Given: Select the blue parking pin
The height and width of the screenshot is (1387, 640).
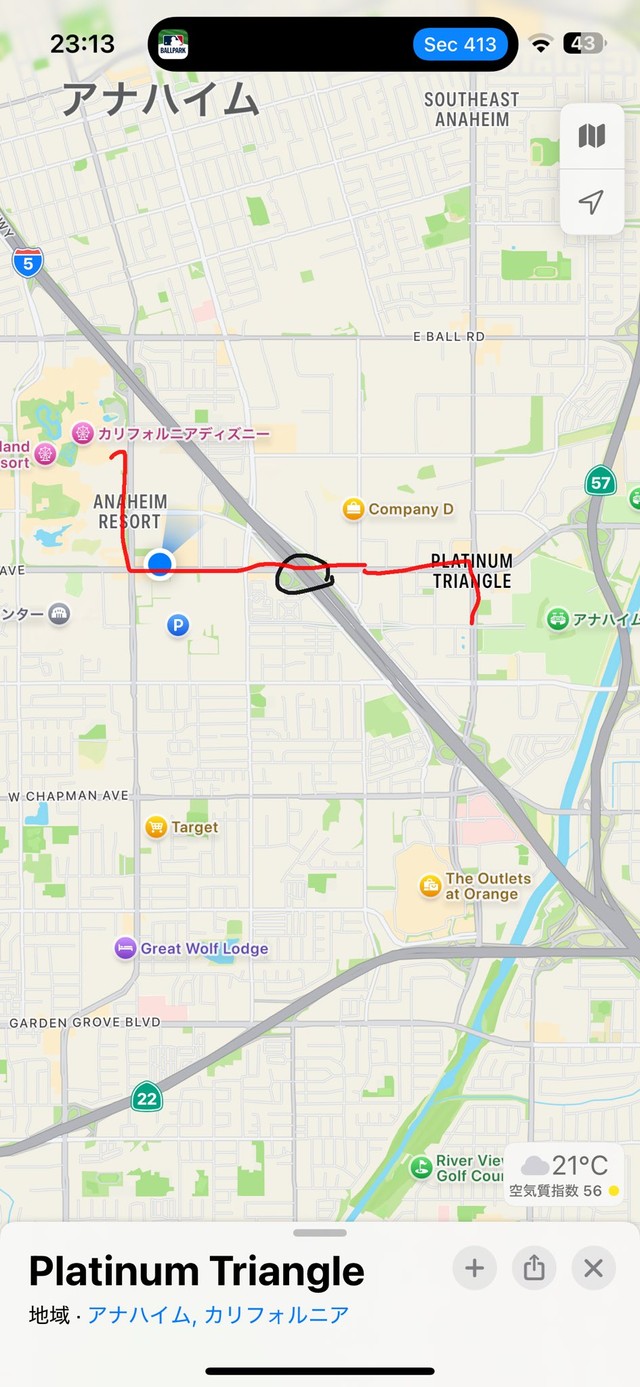Looking at the screenshot, I should click(178, 625).
